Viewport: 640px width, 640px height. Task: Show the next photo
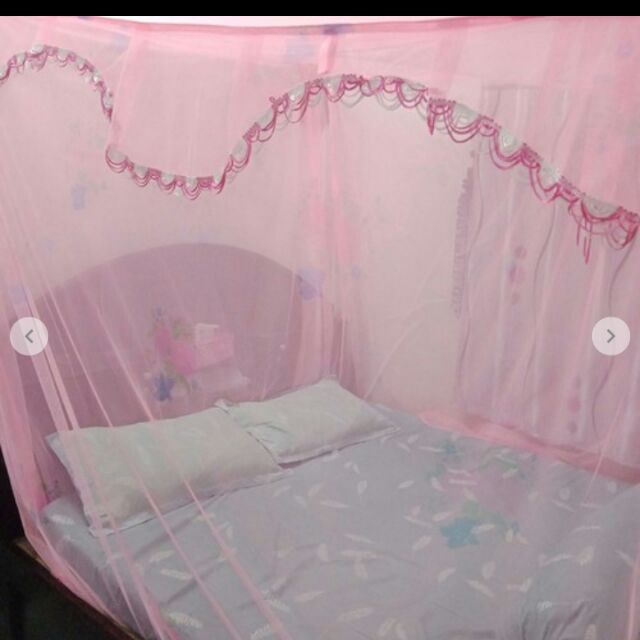[x=610, y=336]
